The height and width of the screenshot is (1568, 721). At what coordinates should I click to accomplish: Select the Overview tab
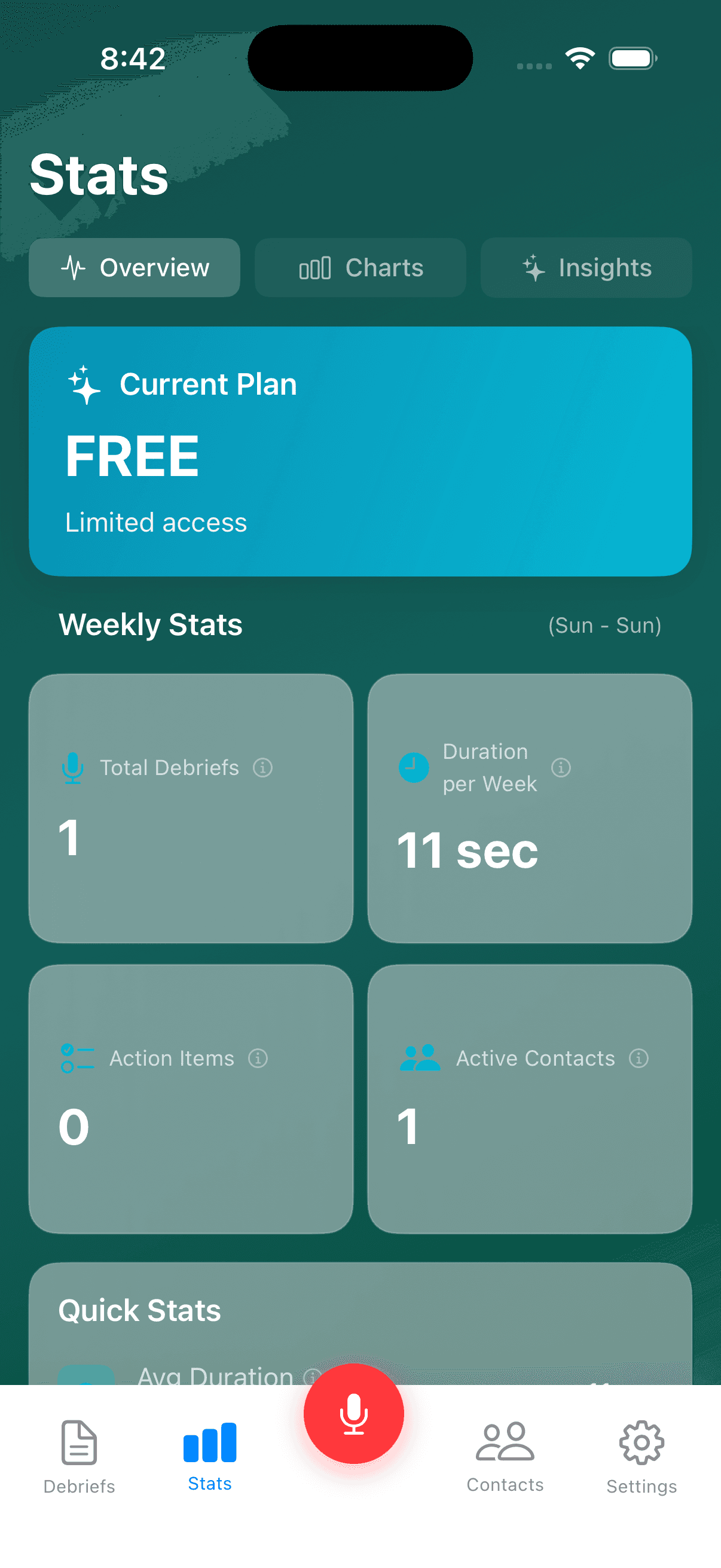tap(134, 268)
